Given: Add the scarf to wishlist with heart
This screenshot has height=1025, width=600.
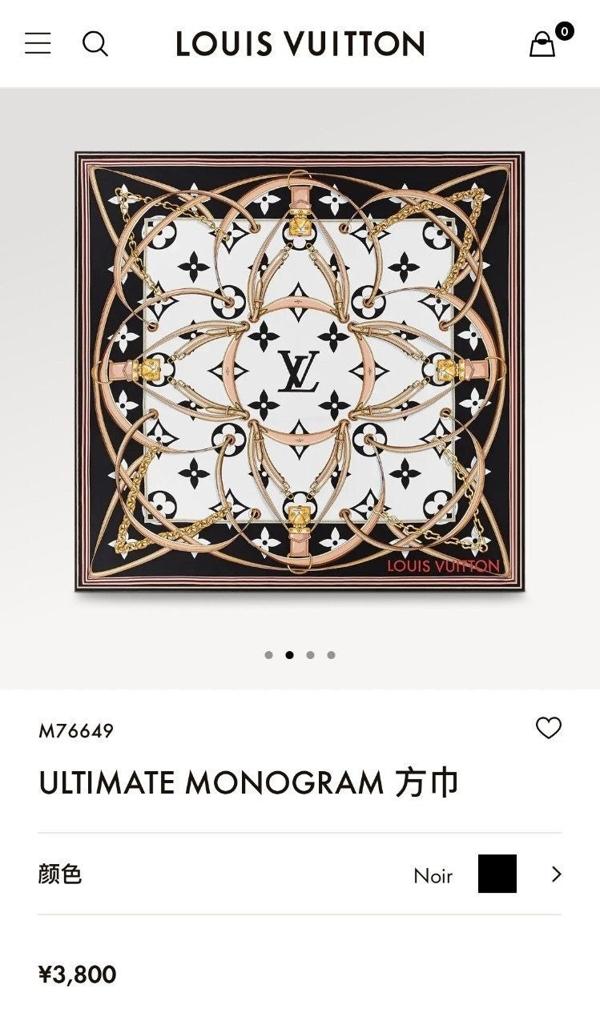Looking at the screenshot, I should [548, 728].
